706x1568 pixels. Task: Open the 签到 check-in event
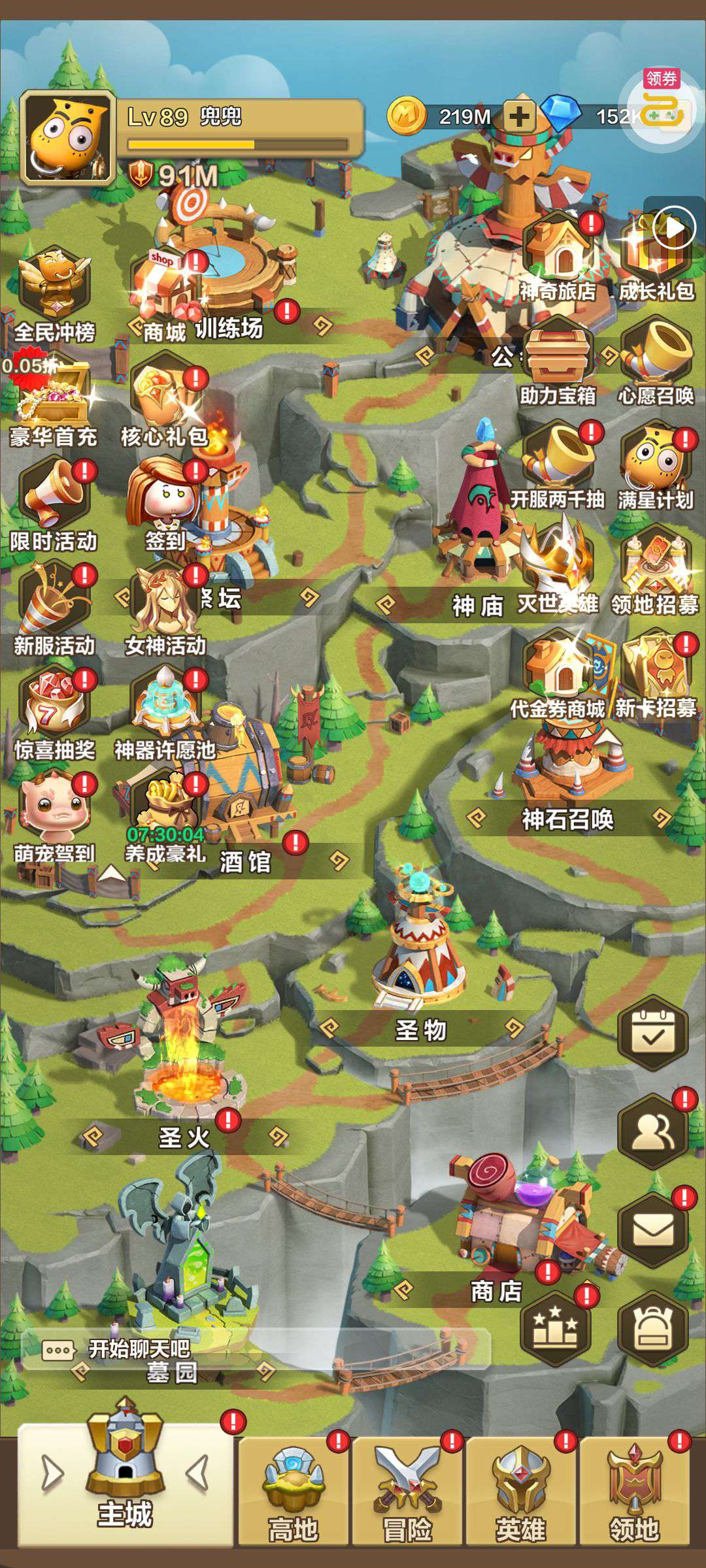[166, 504]
